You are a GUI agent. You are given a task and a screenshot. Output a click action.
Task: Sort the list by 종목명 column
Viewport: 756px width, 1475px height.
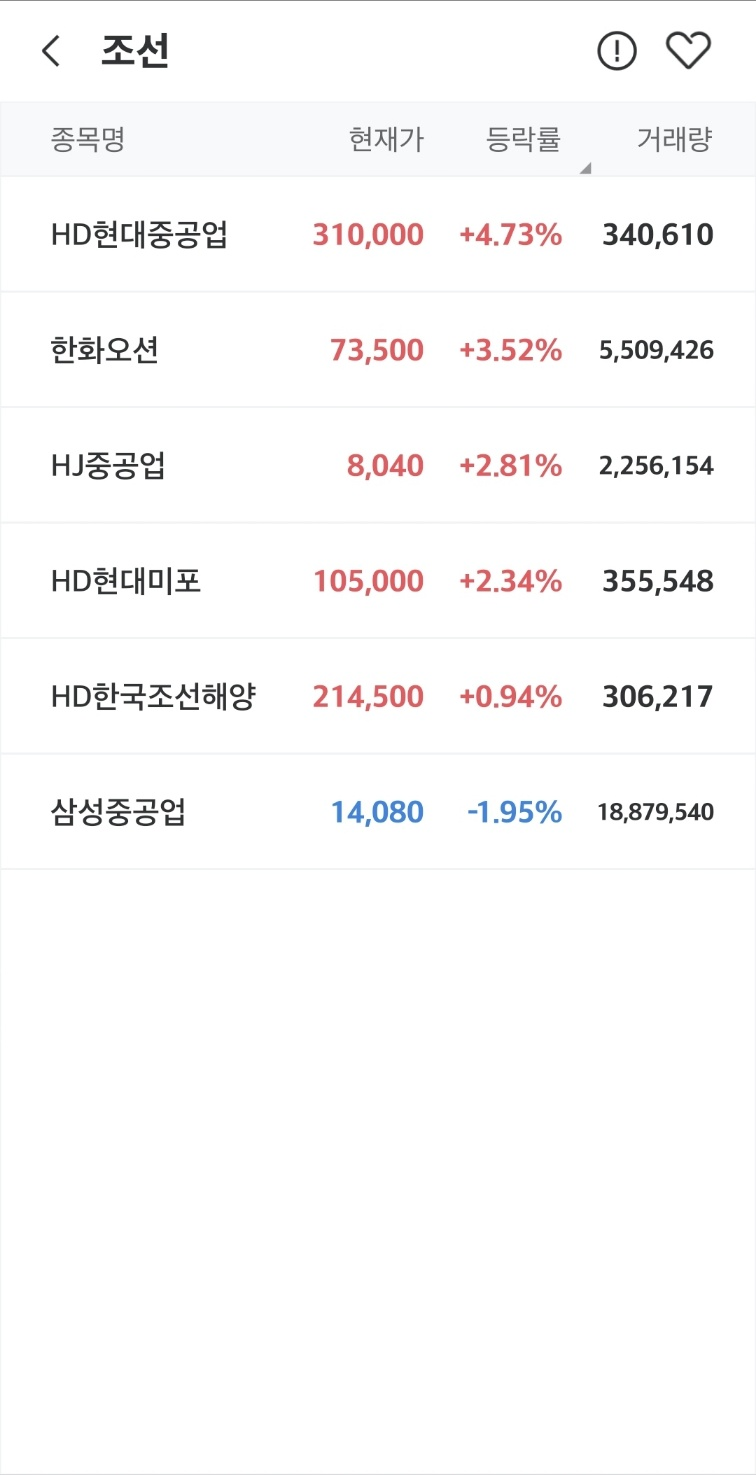pos(88,140)
